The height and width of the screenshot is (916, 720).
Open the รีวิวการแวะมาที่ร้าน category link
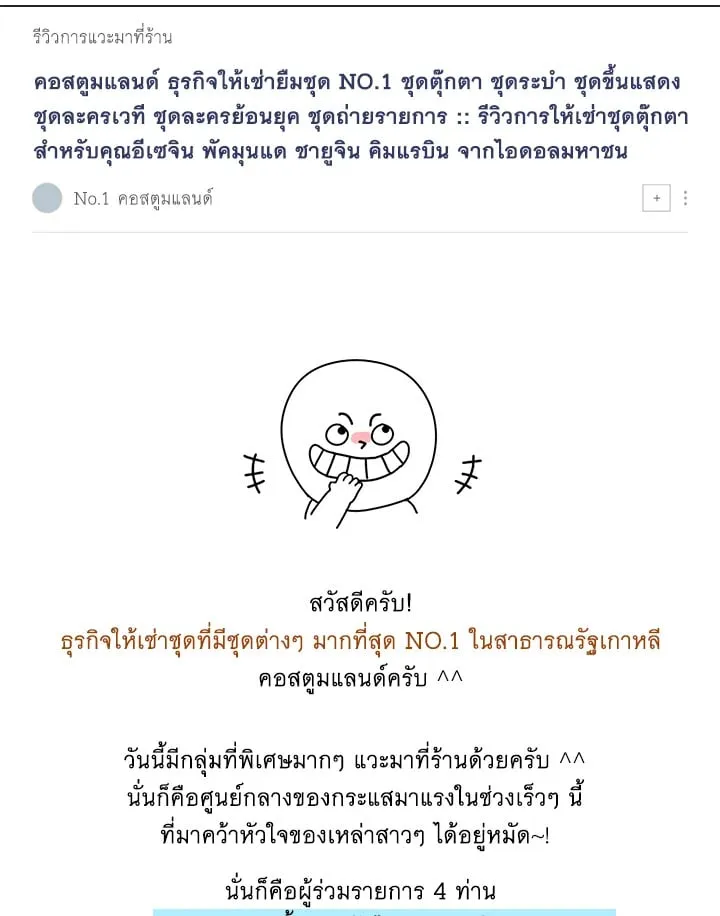[102, 37]
